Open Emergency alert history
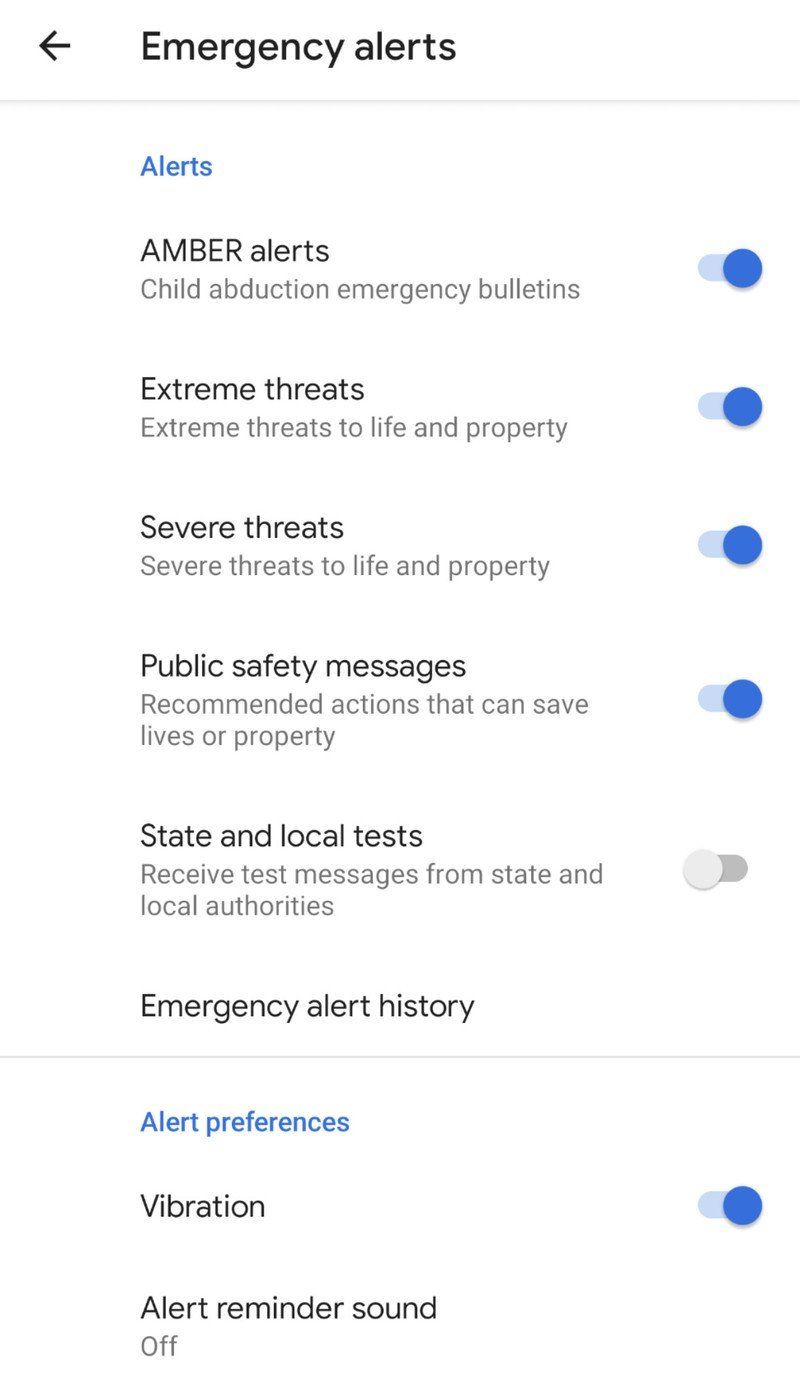The width and height of the screenshot is (800, 1392). [x=307, y=1005]
